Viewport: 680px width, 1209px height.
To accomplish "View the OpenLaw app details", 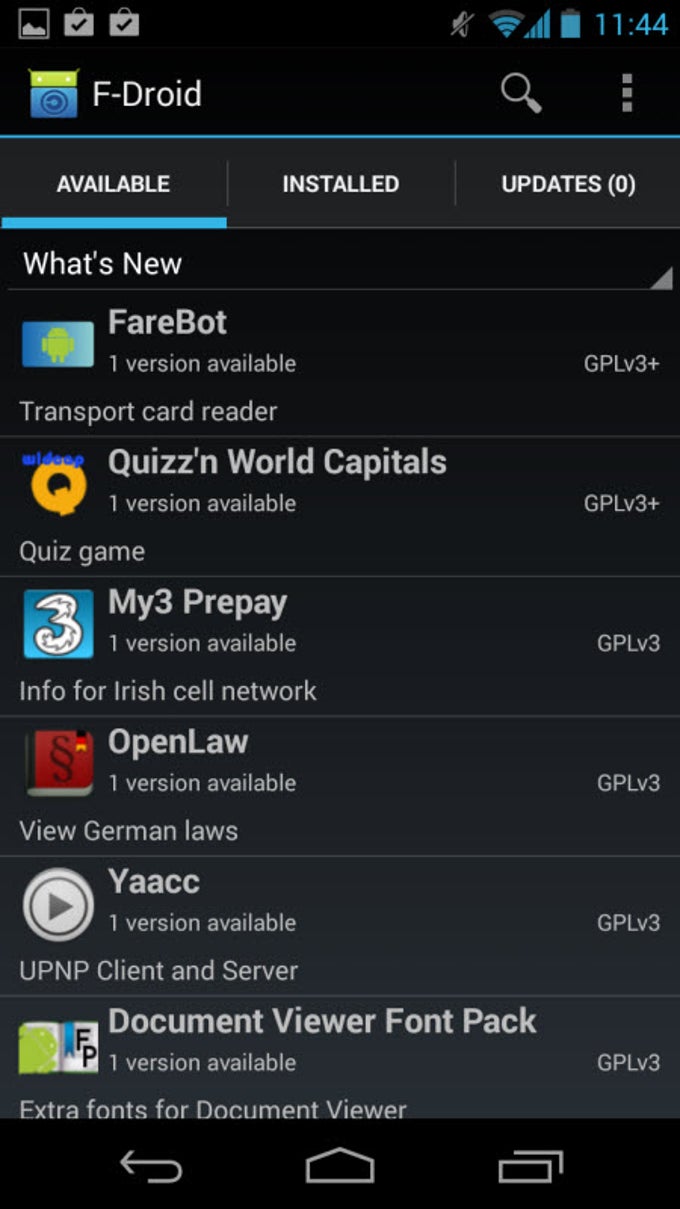I will coord(340,786).
